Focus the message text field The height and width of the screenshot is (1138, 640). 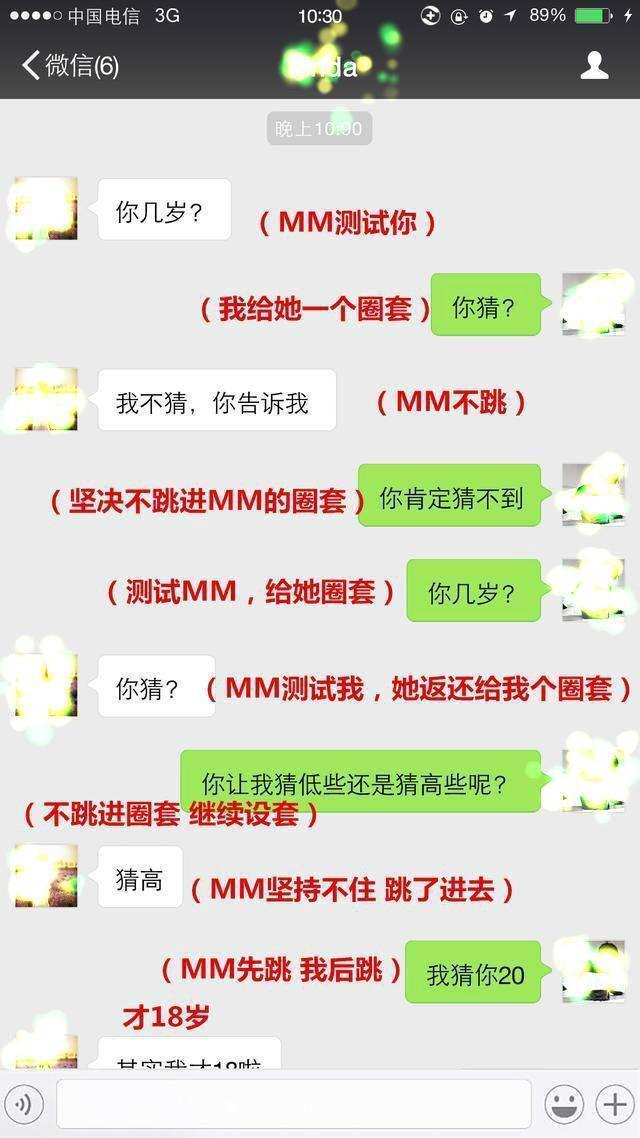(x=293, y=1104)
